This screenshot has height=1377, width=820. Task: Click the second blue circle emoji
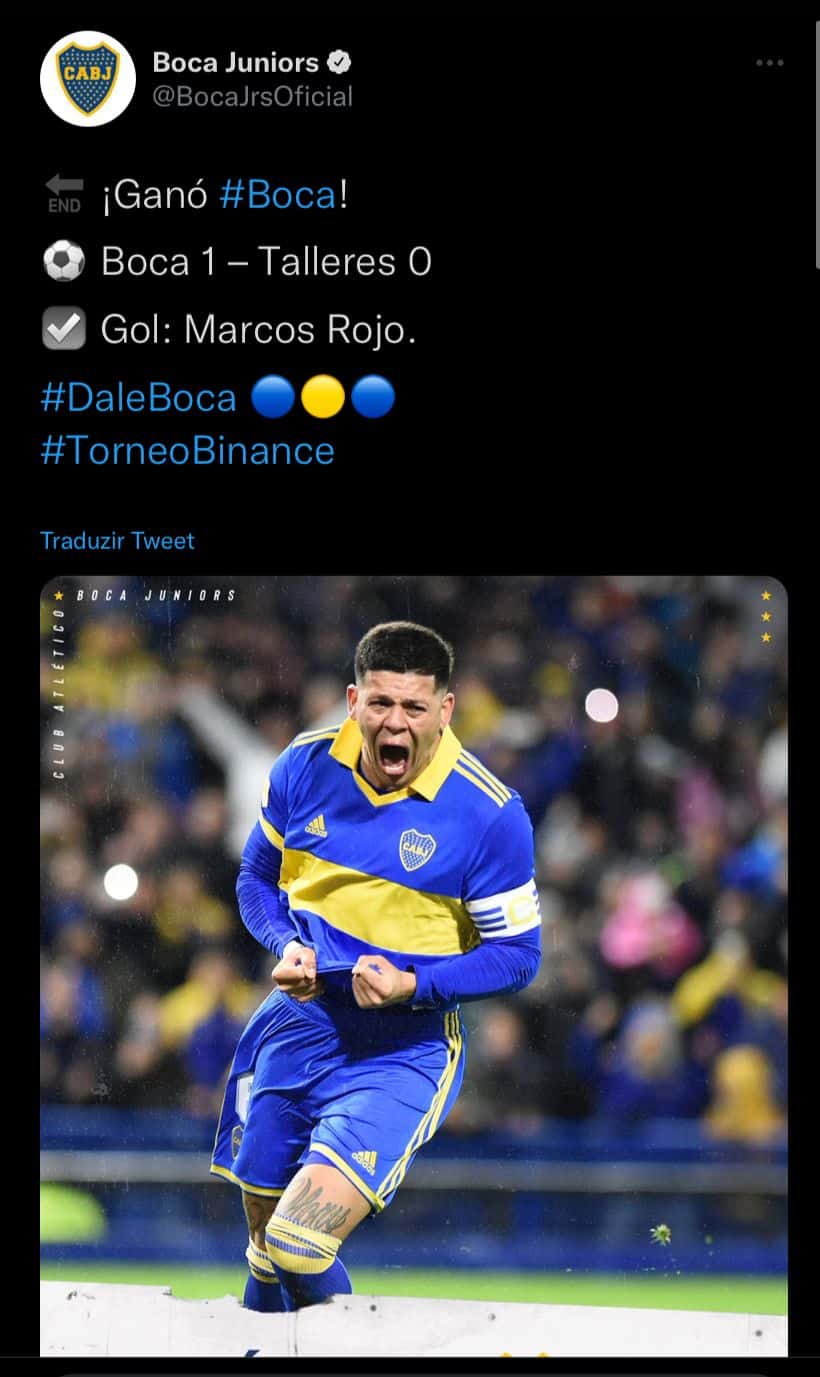374,396
